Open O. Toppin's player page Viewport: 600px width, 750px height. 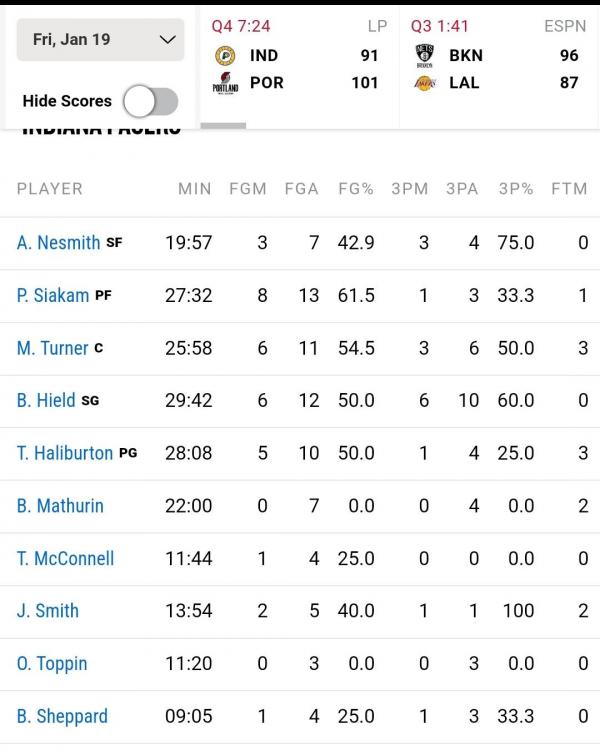52,664
